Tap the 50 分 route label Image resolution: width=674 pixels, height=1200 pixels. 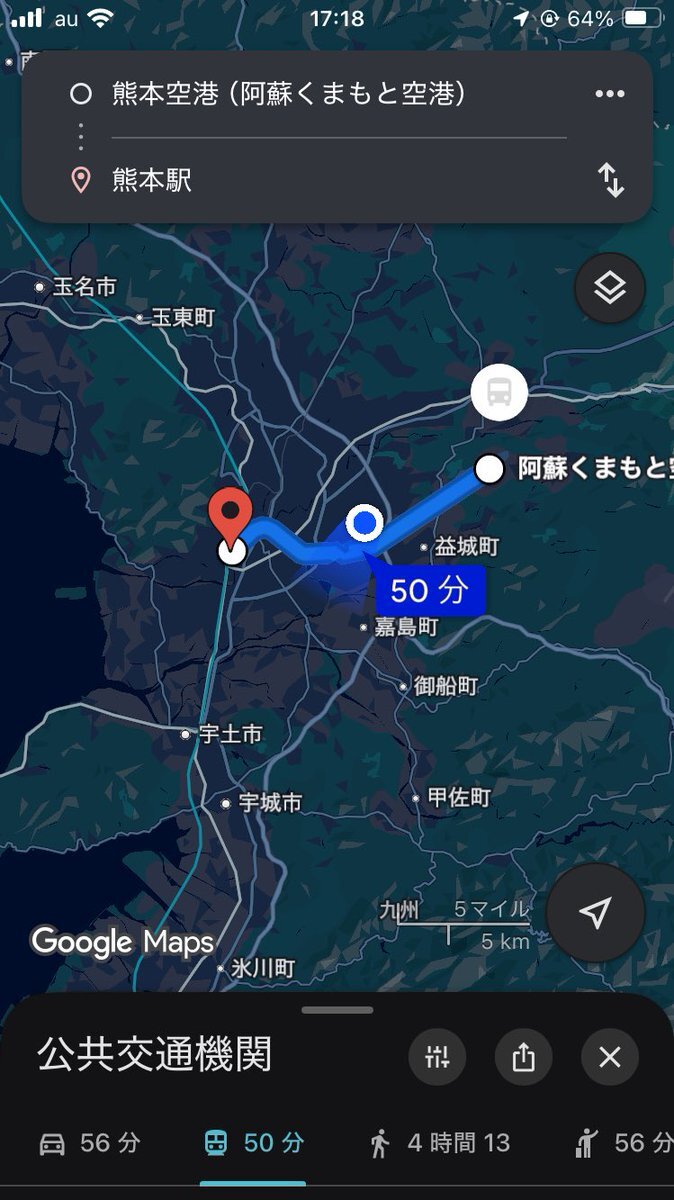coord(430,591)
